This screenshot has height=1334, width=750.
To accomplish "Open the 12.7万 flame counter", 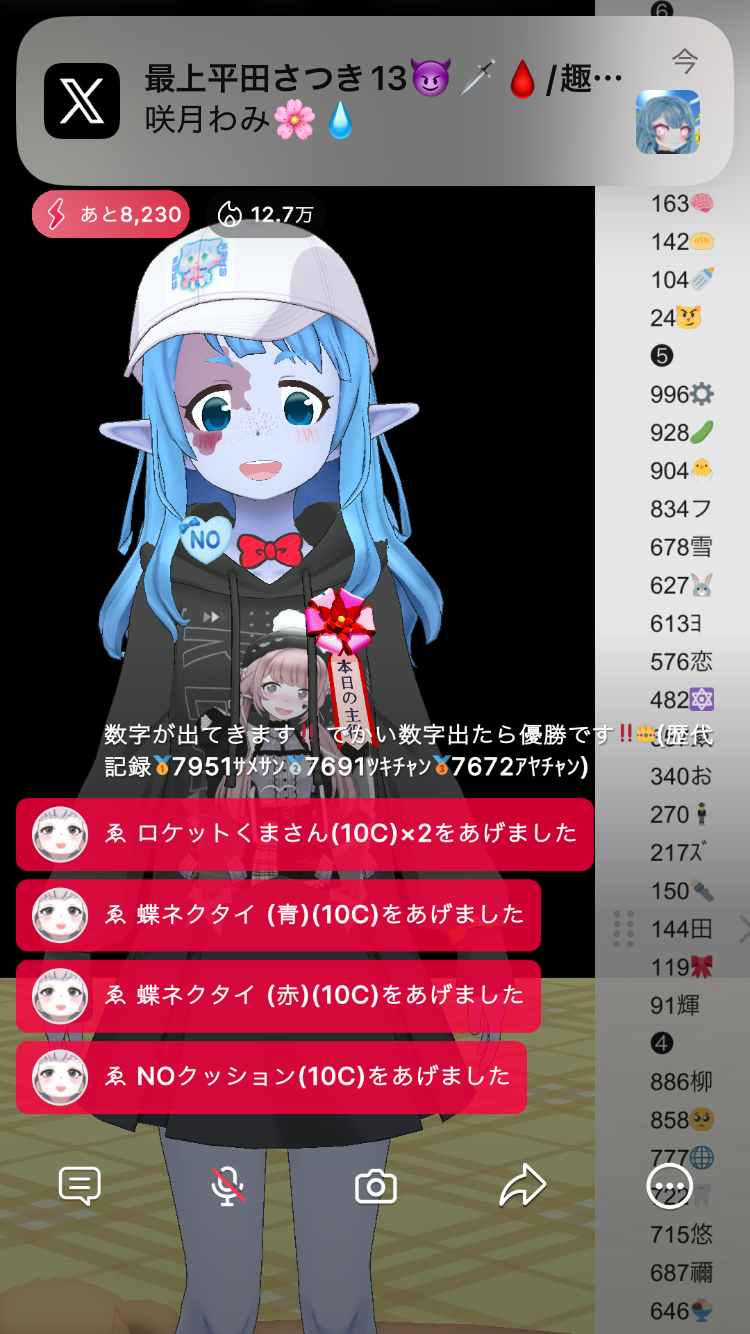I will pyautogui.click(x=266, y=214).
